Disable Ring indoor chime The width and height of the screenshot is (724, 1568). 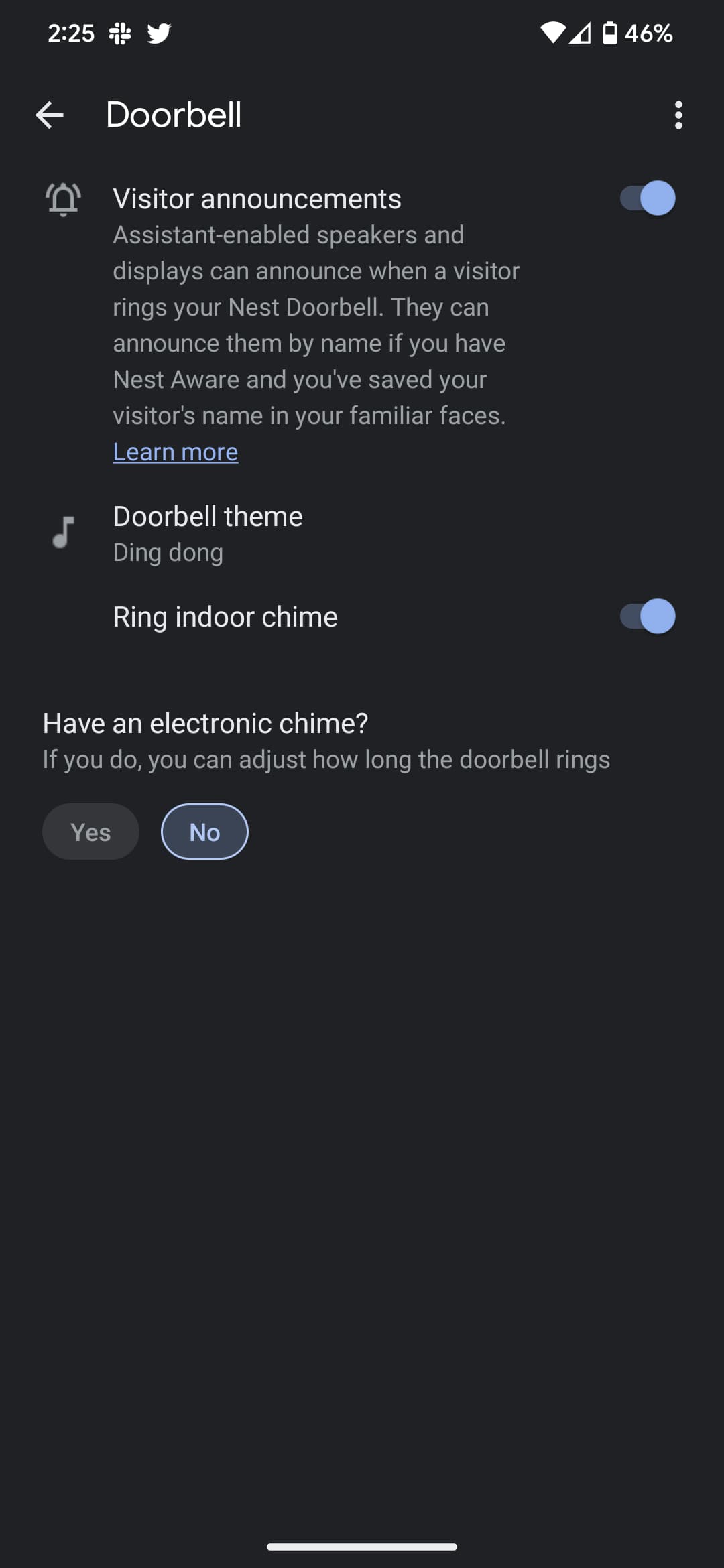coord(647,616)
